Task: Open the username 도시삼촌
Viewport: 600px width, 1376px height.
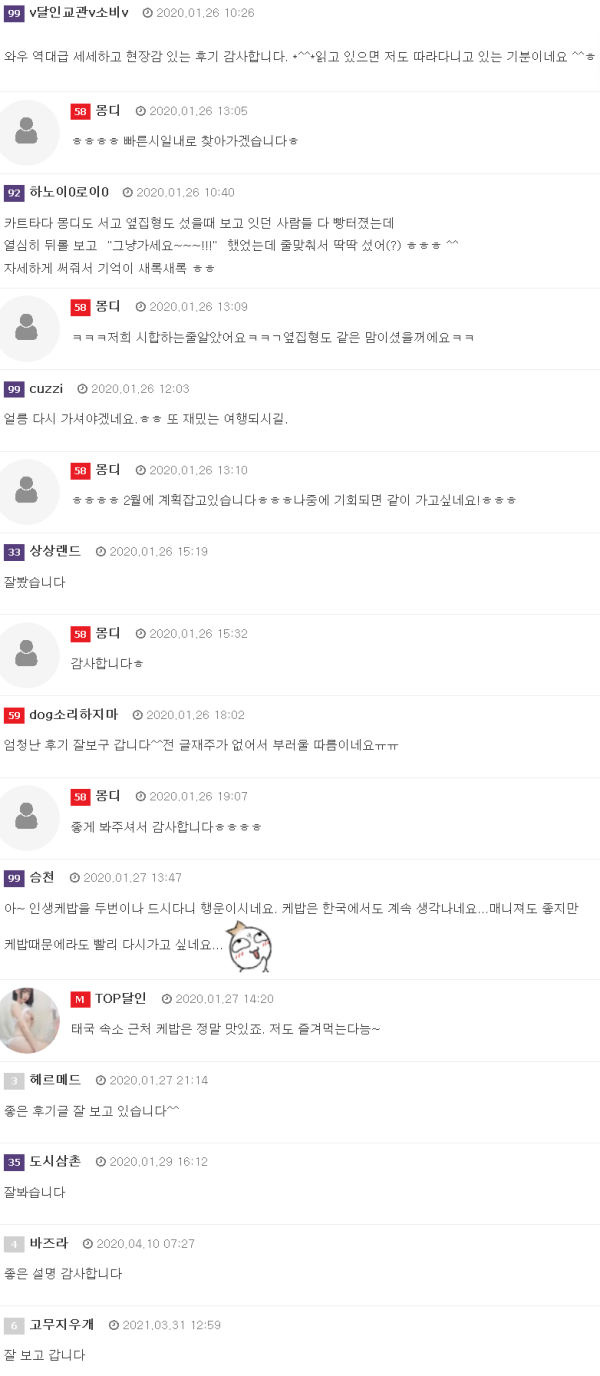Action: 56,1161
